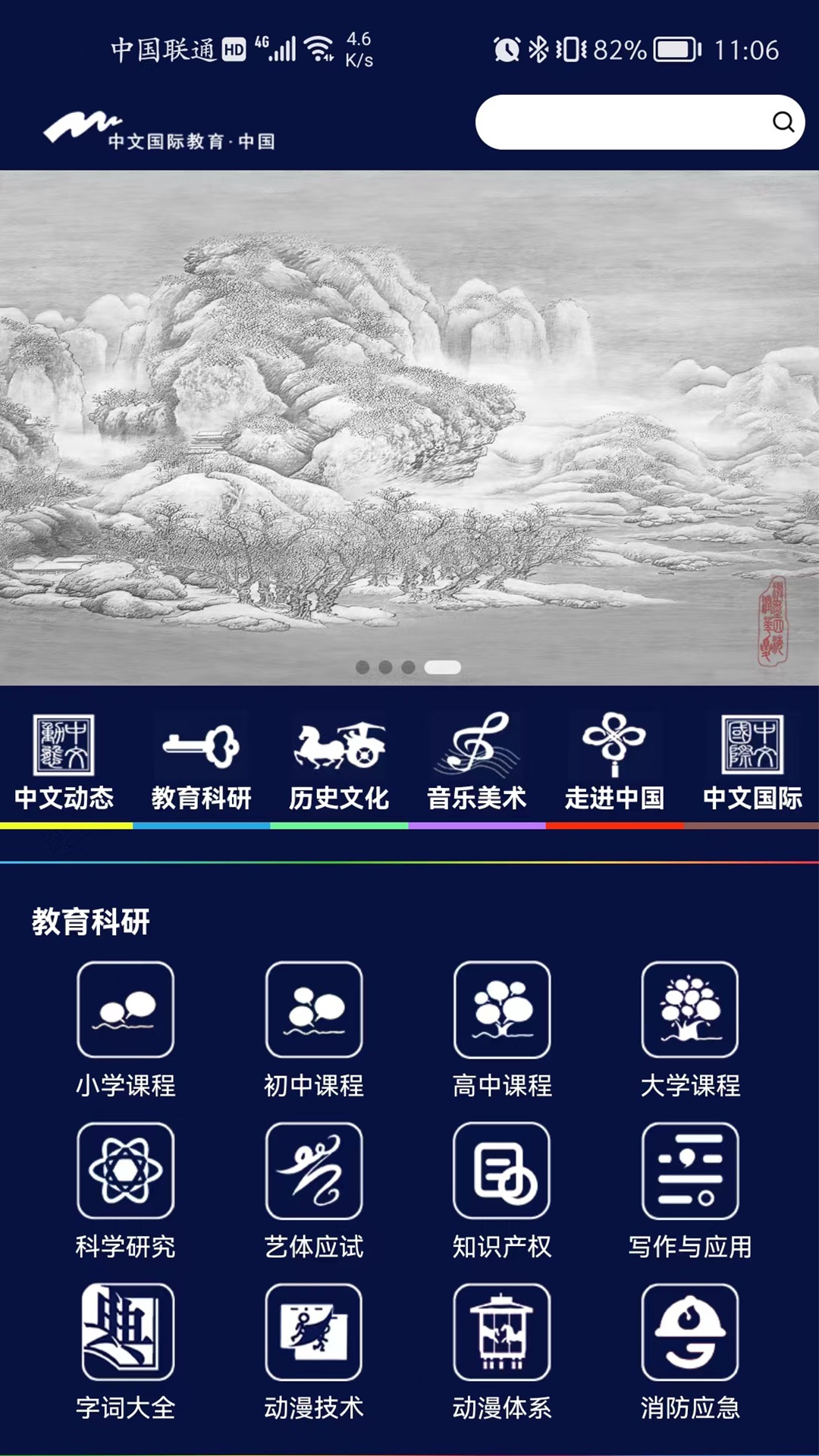Screen dimensions: 819x1456
Task: Open 知识产权 section
Action: (502, 1189)
